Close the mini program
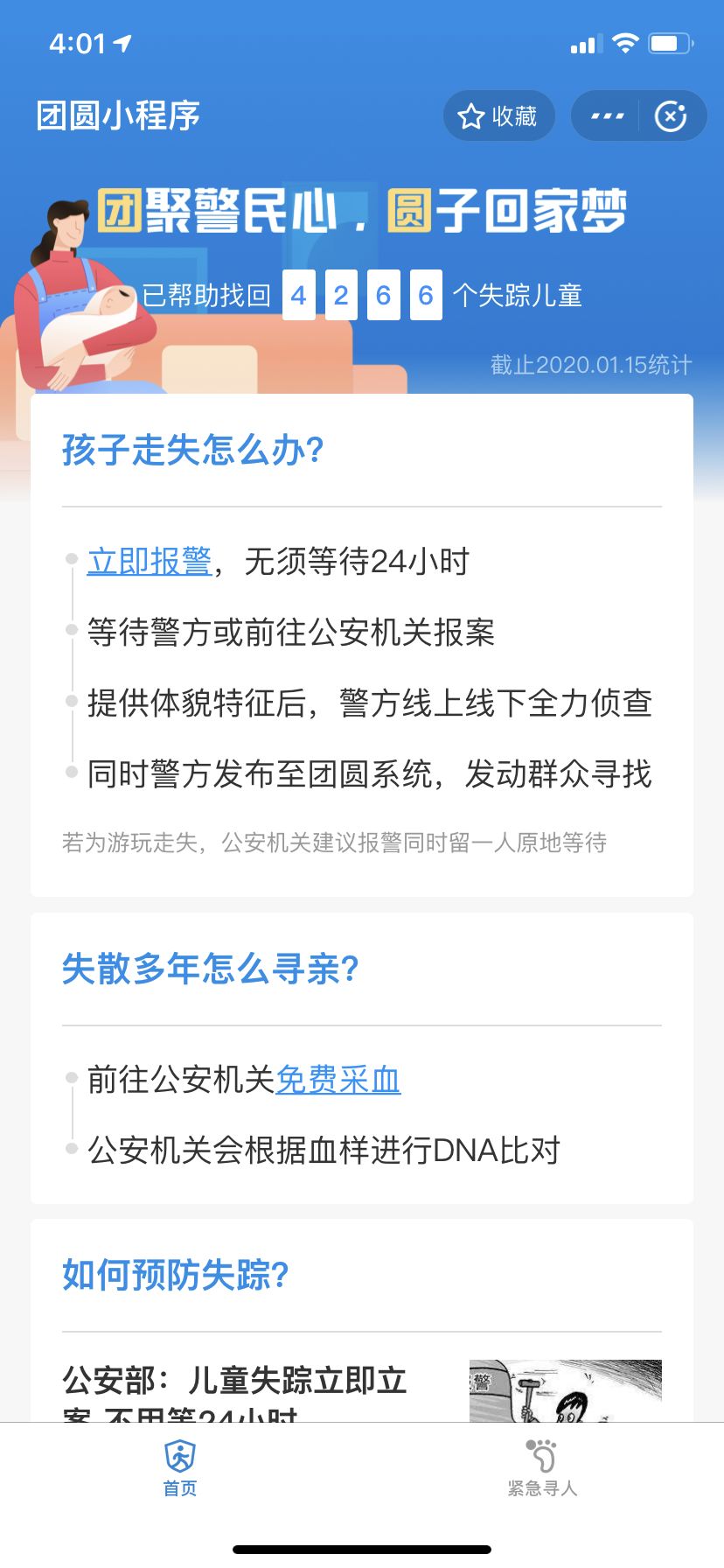 (671, 115)
